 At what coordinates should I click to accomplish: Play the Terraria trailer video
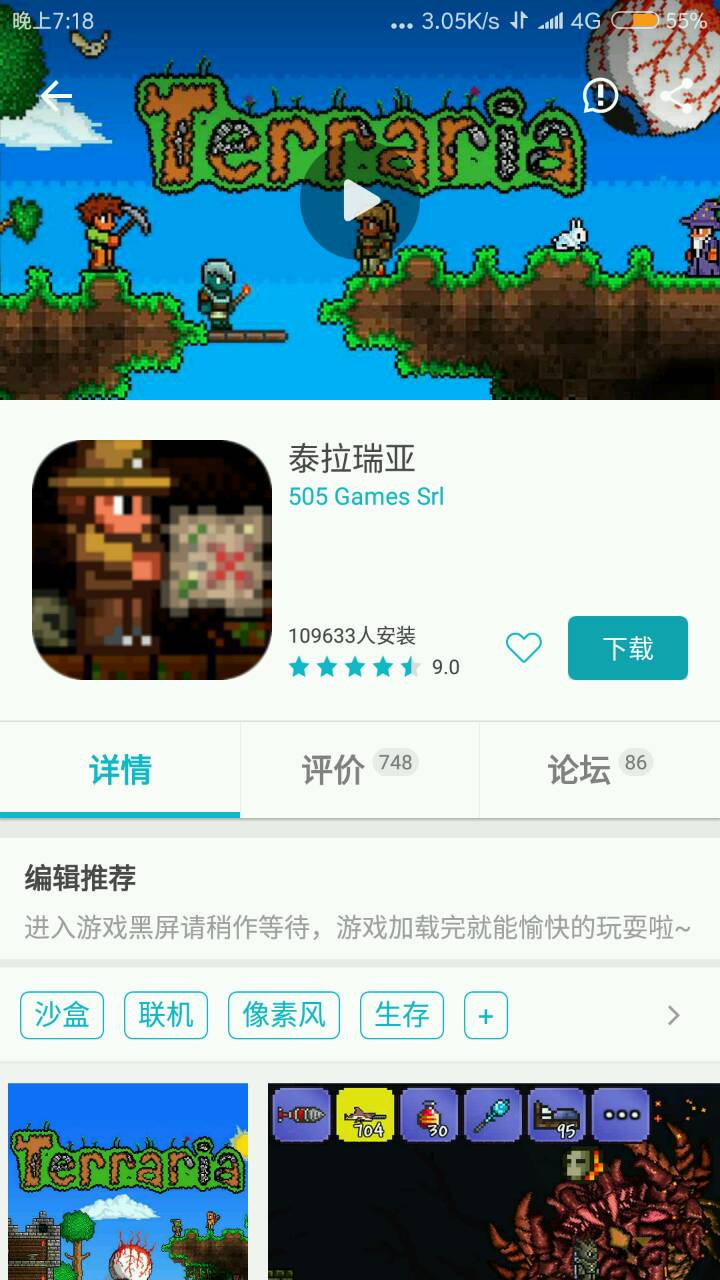[x=360, y=201]
